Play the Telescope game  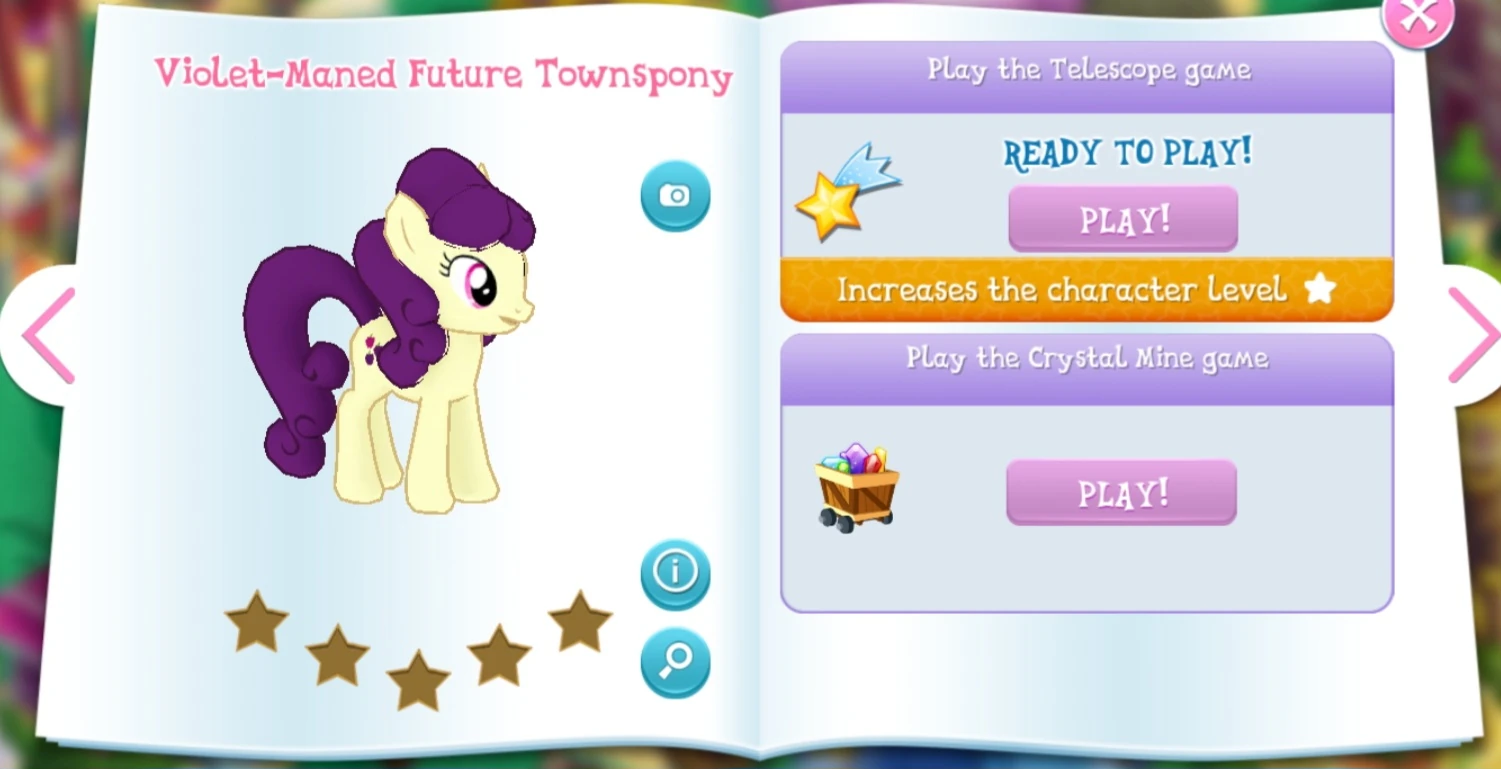coord(1123,218)
